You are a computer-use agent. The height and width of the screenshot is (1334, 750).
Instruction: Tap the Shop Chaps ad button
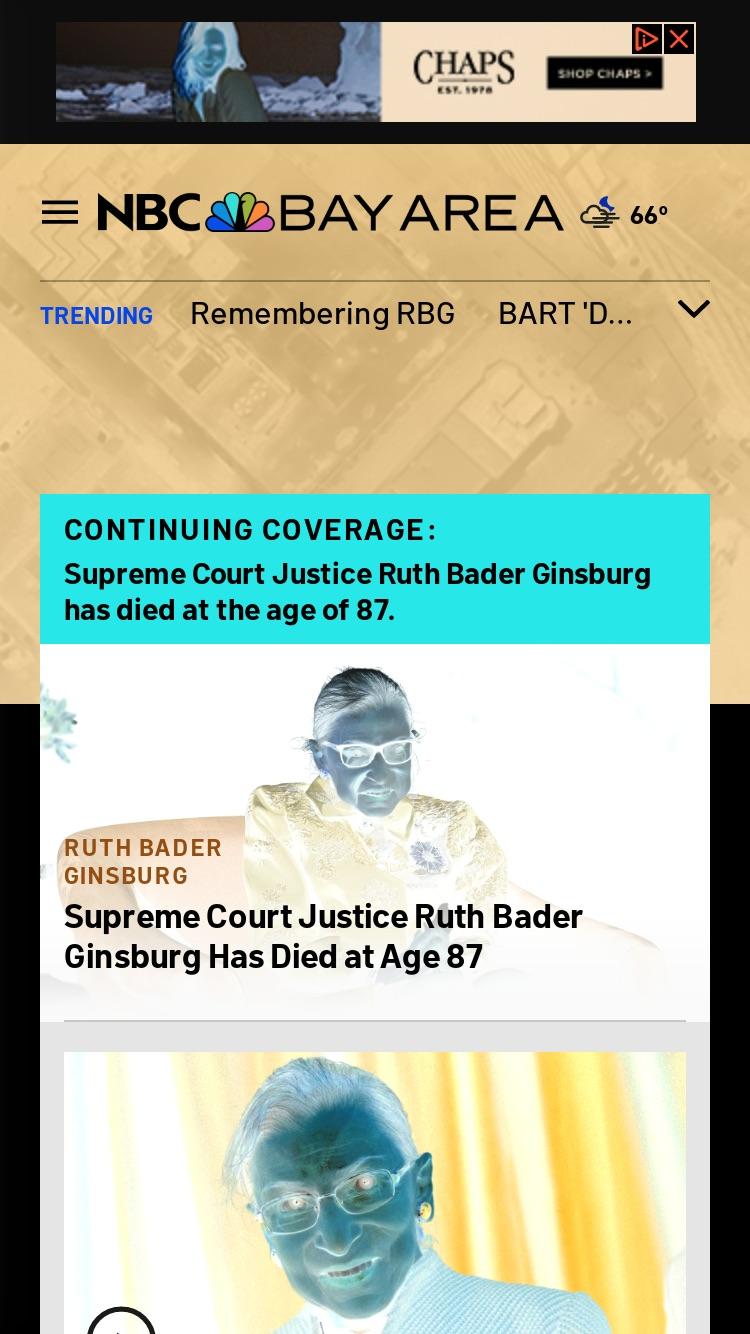[x=604, y=73]
